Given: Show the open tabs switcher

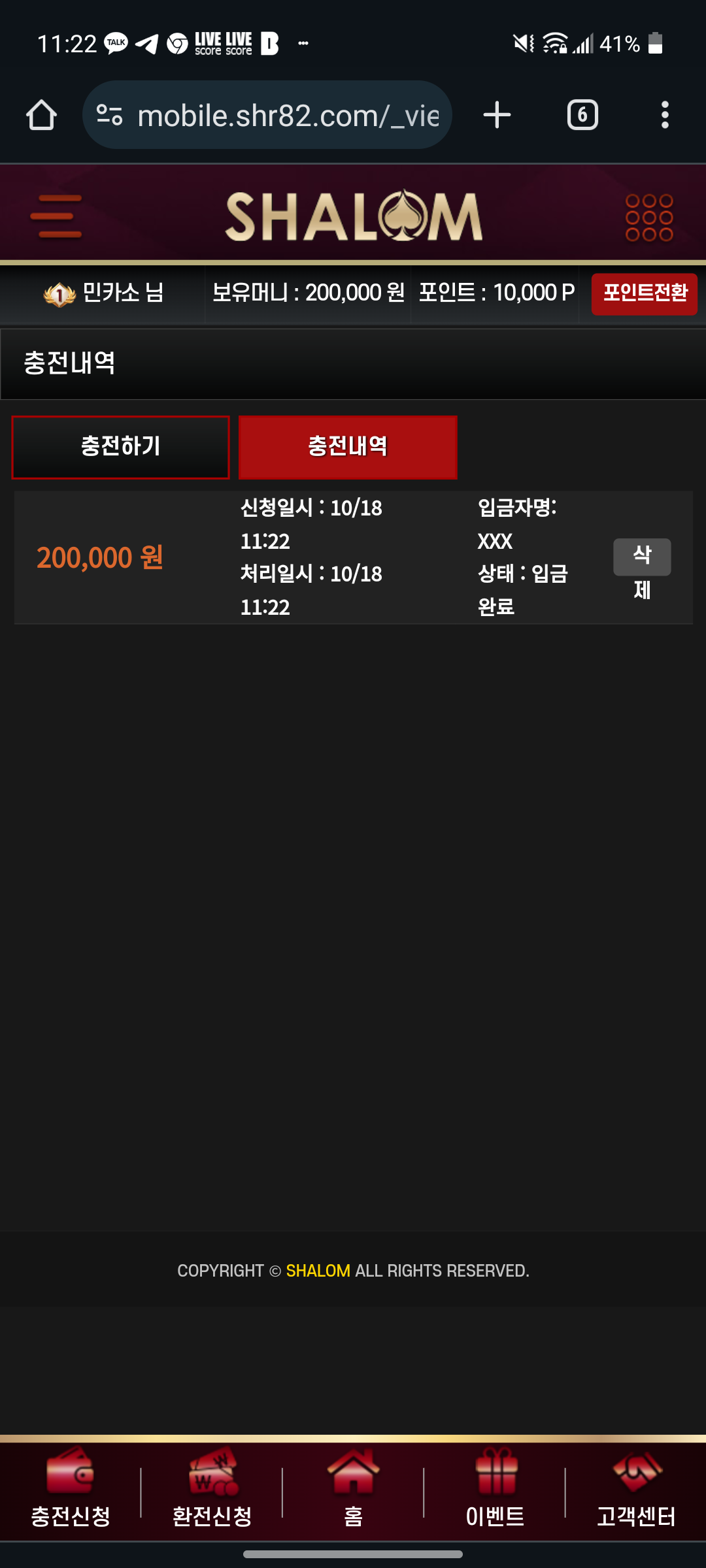Looking at the screenshot, I should 582,116.
